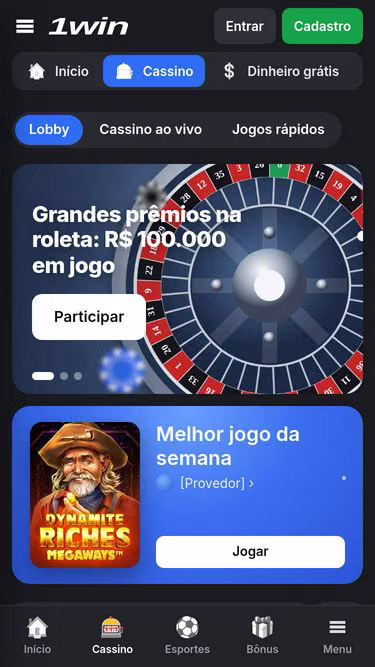
Task: Open the Bônus gift tab
Action: coord(262,636)
